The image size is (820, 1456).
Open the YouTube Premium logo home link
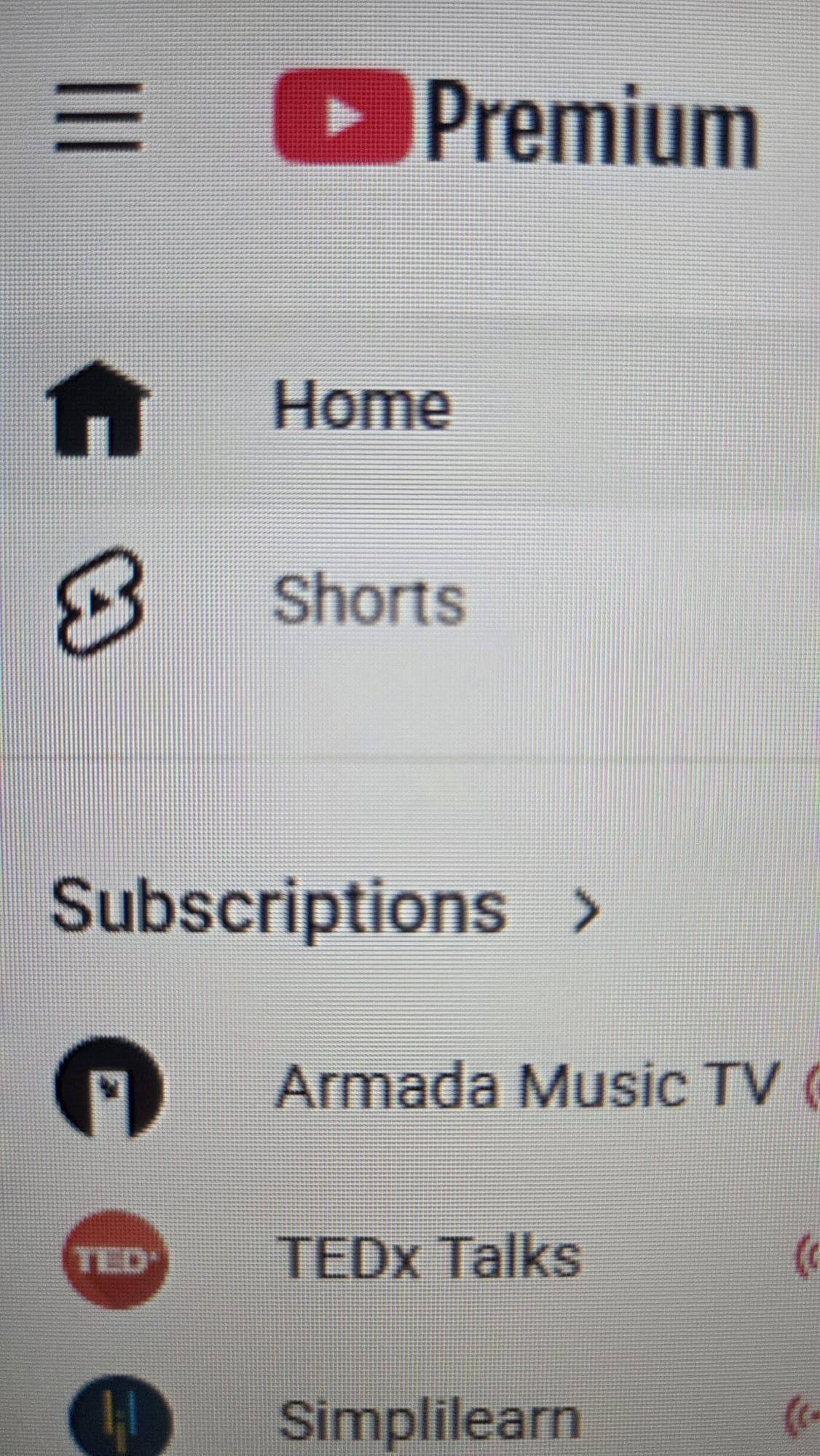click(514, 120)
